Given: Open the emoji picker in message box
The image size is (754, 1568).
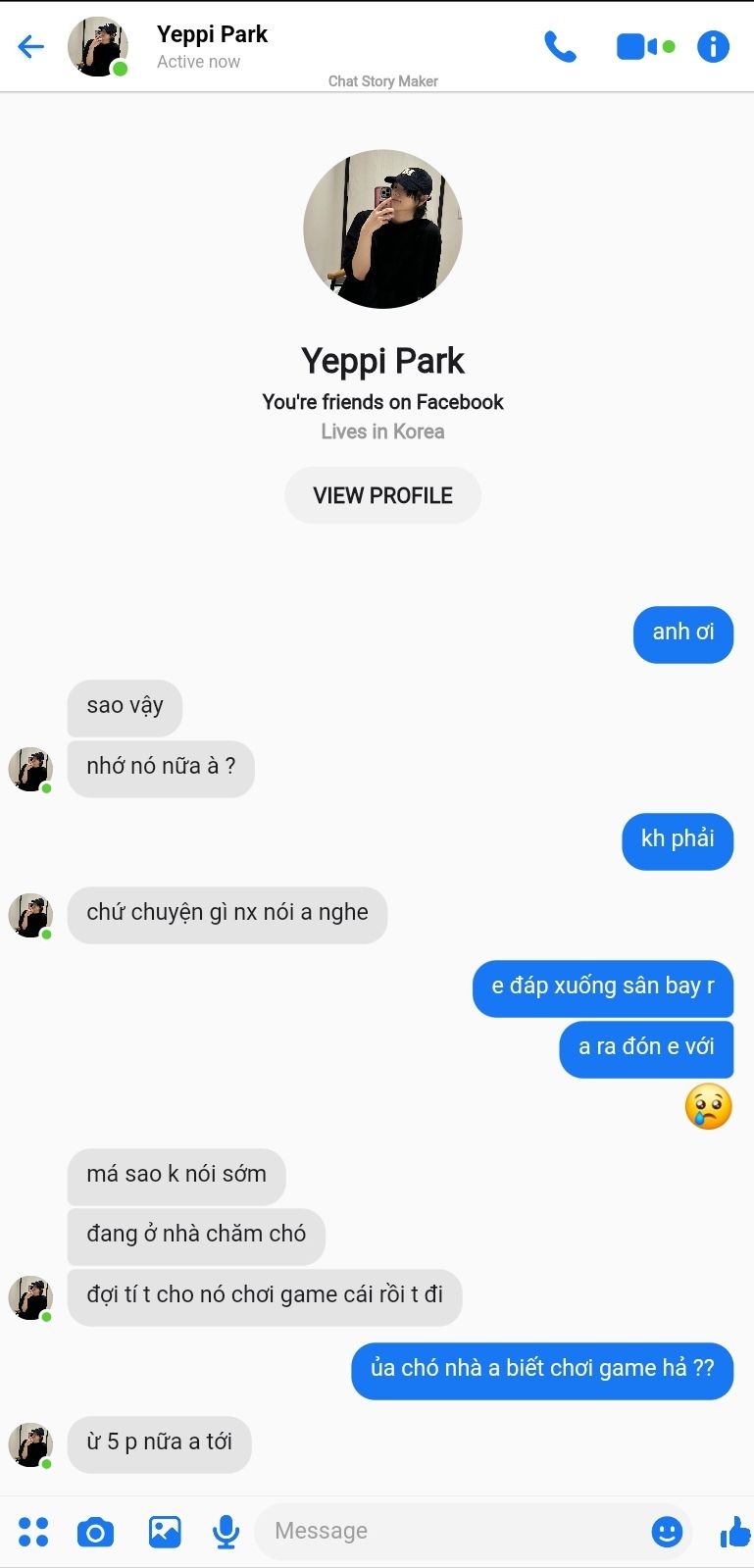Looking at the screenshot, I should point(667,1531).
